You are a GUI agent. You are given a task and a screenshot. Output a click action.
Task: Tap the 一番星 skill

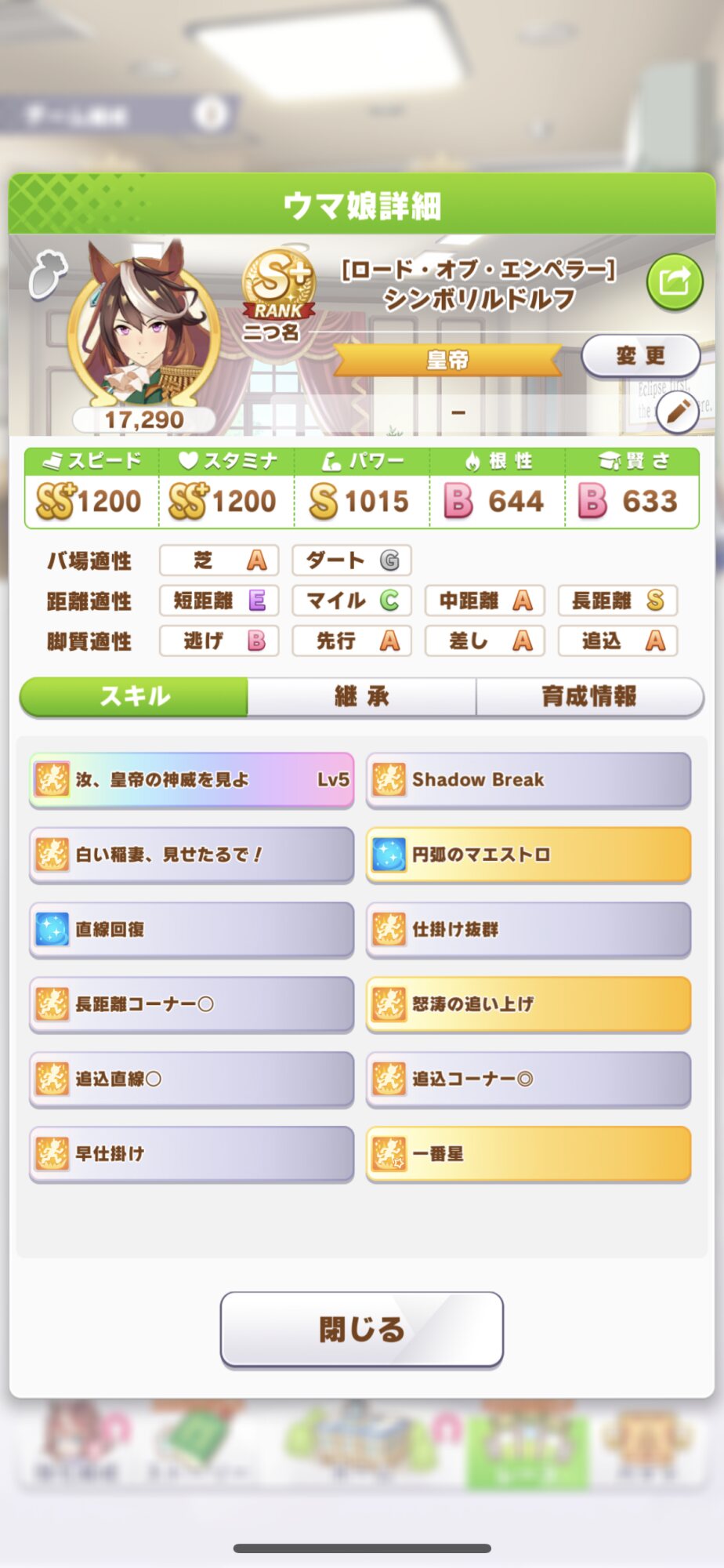[x=528, y=1154]
